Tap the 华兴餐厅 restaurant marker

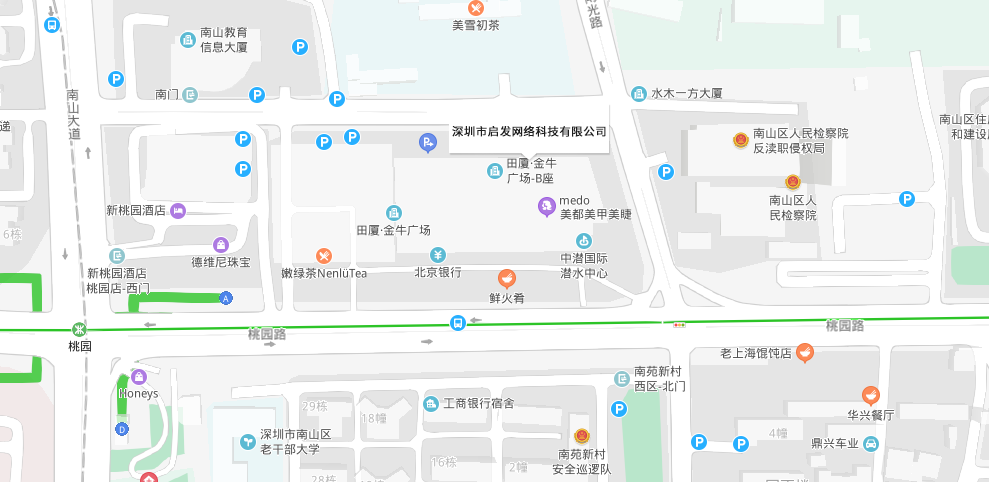tap(871, 395)
